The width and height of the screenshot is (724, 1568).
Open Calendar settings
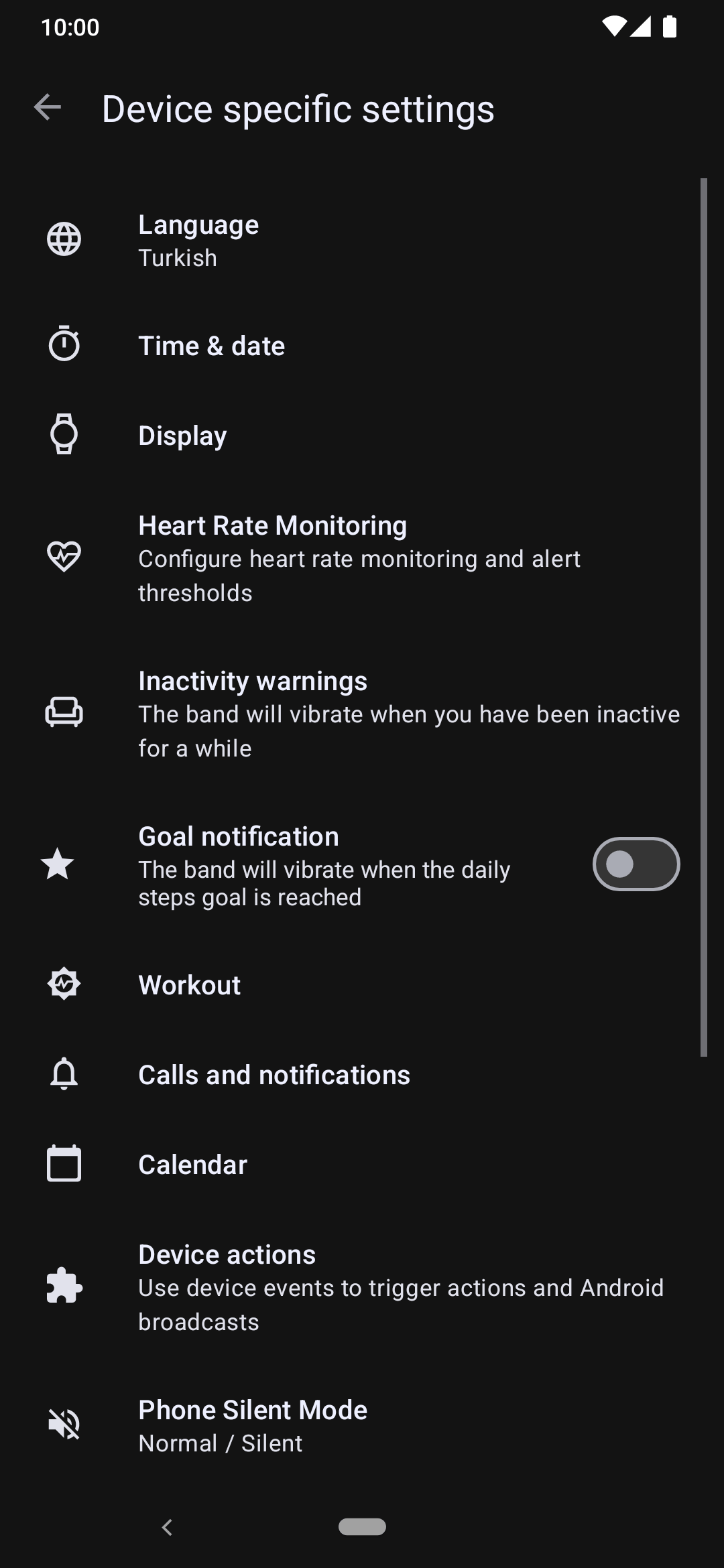point(362,1165)
